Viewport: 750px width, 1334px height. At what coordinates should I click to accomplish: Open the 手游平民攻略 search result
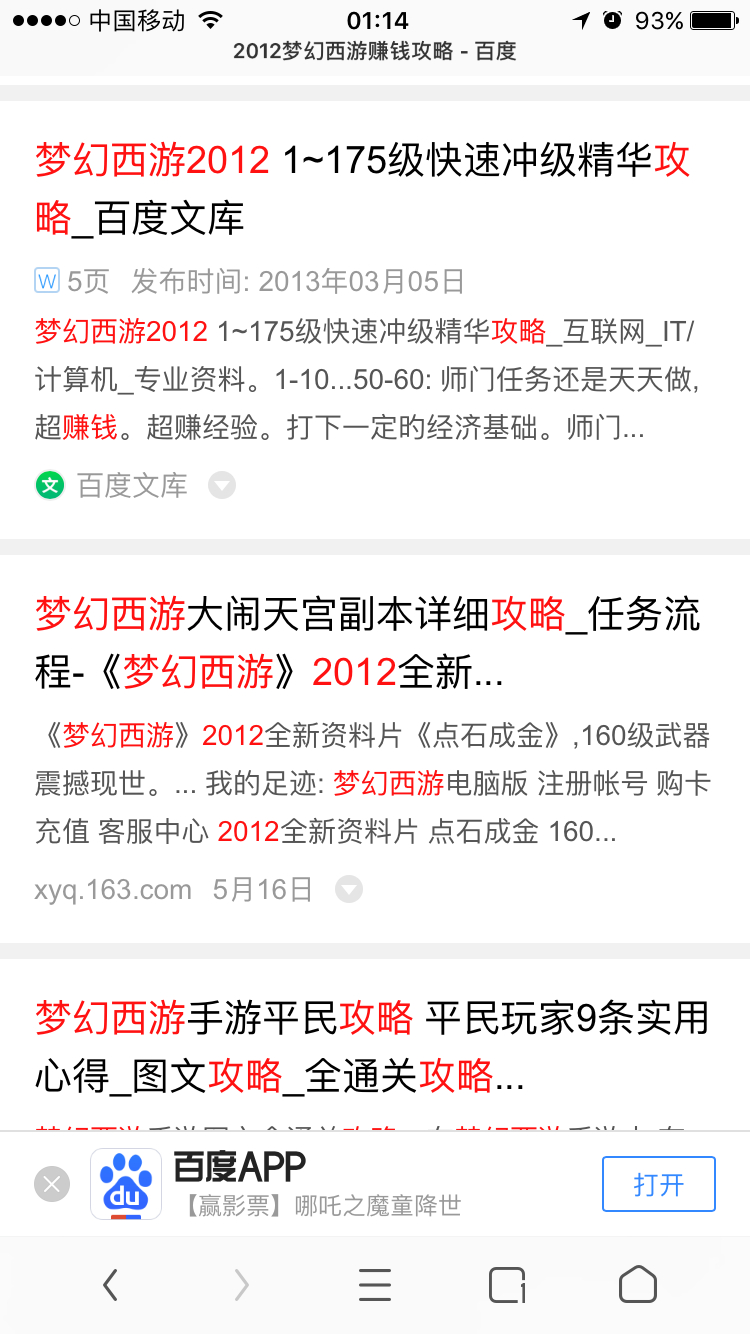coord(371,1047)
